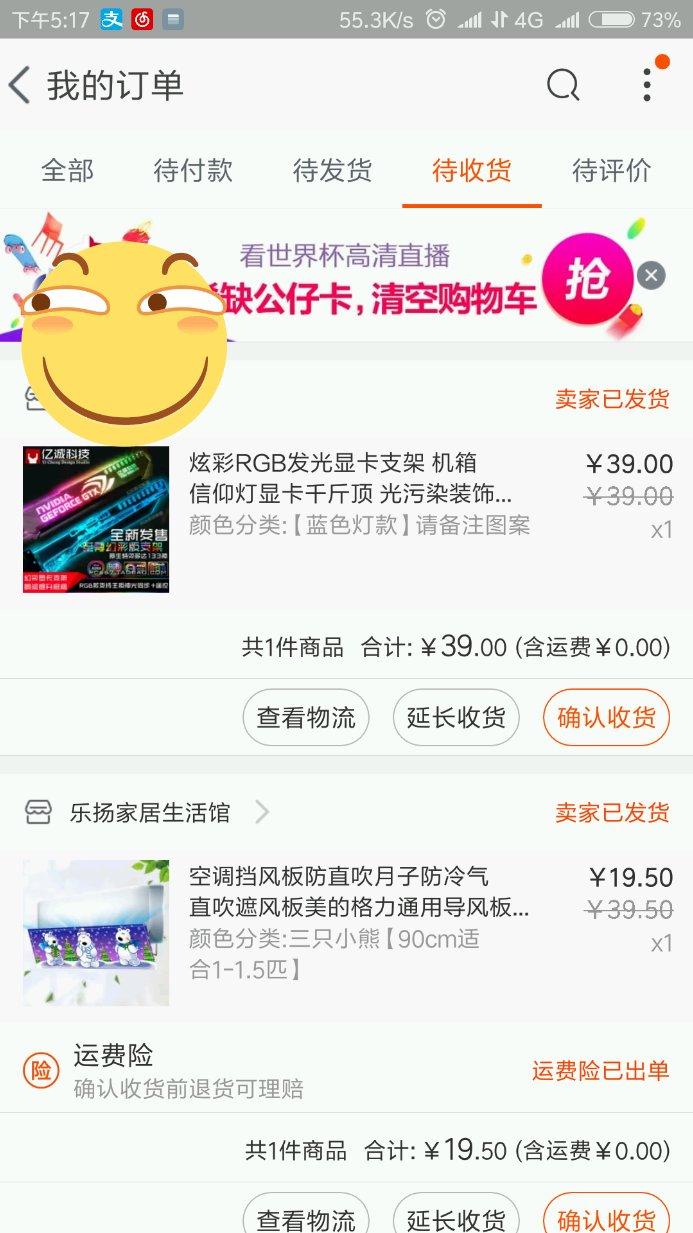Open the overflow menu
Screen dimensions: 693x1233
click(647, 85)
